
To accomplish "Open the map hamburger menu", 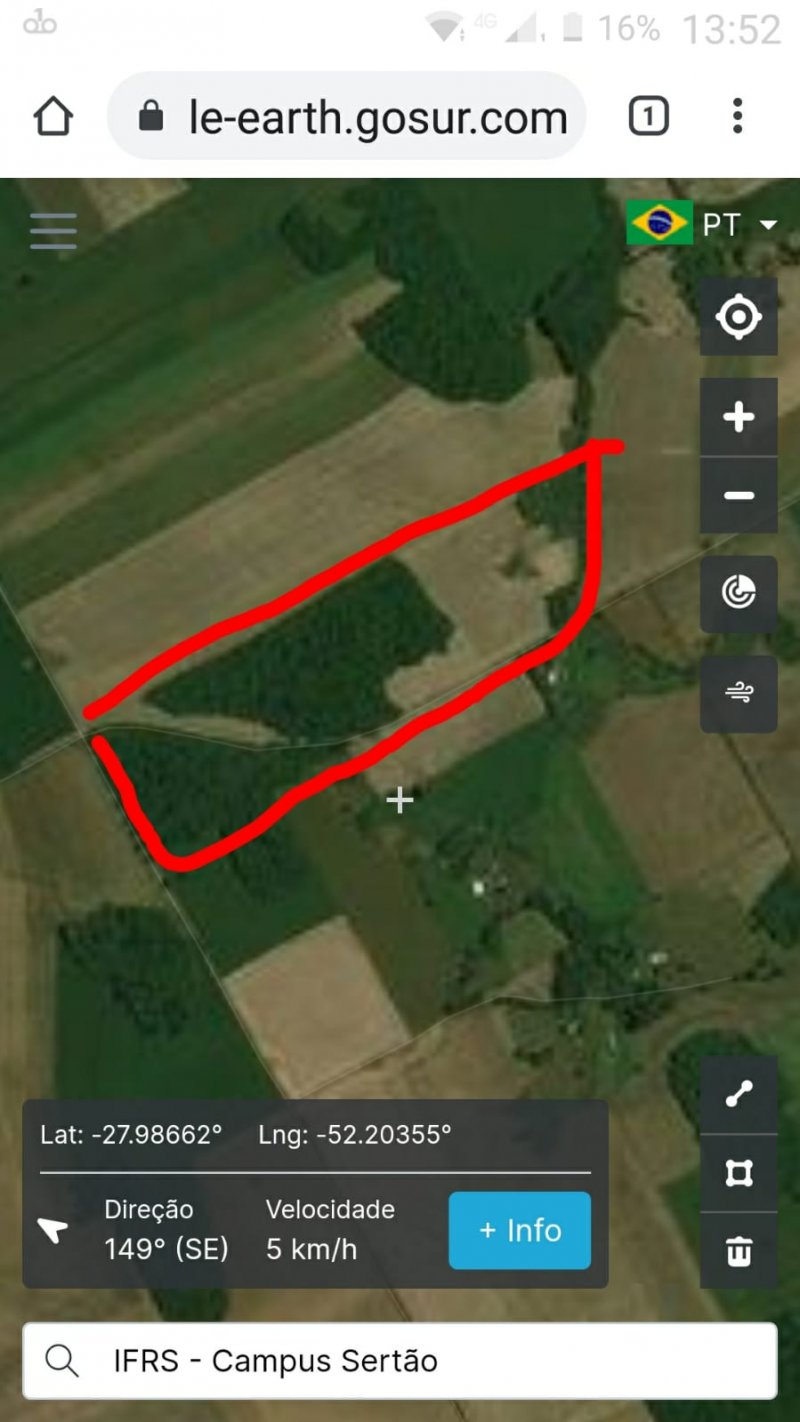I will [x=53, y=231].
